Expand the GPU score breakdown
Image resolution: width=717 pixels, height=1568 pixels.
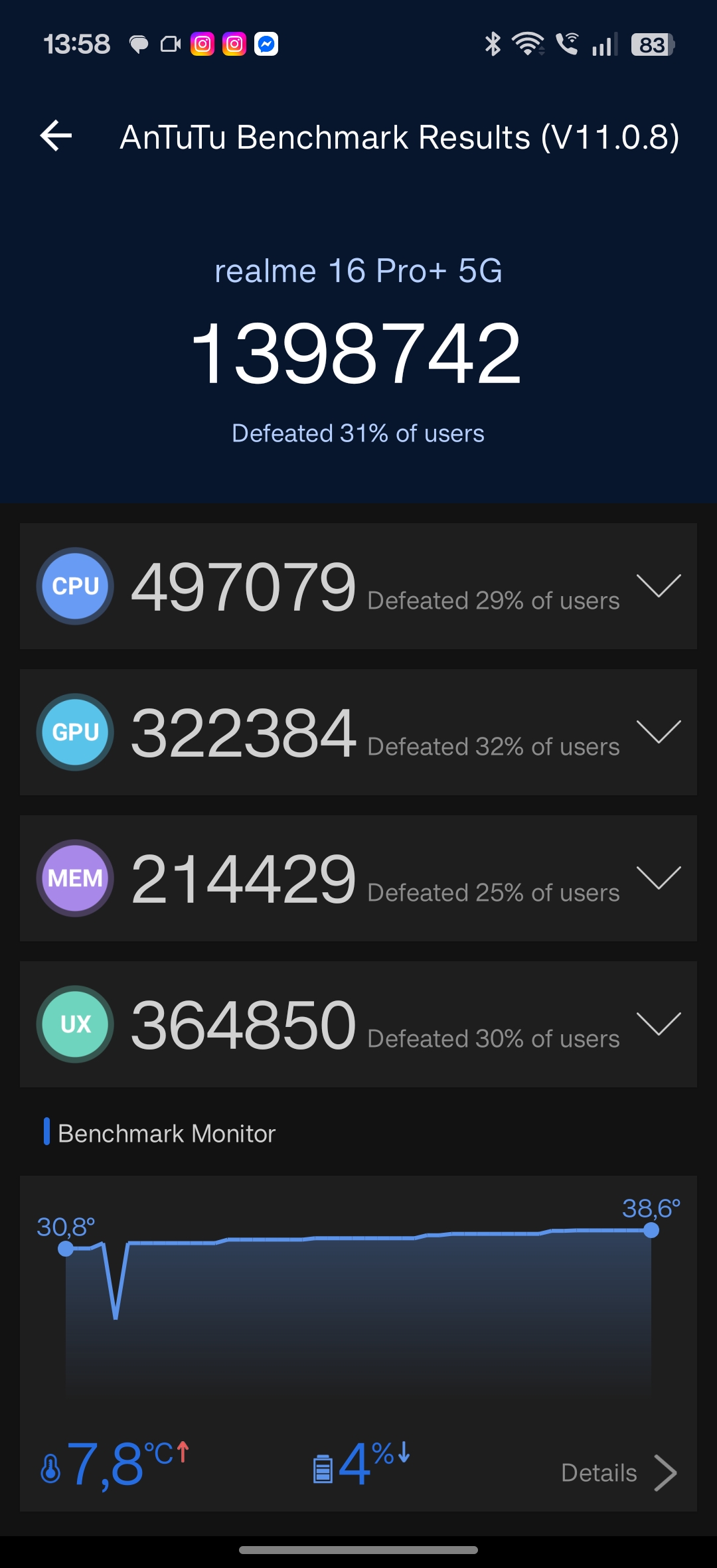point(658,732)
